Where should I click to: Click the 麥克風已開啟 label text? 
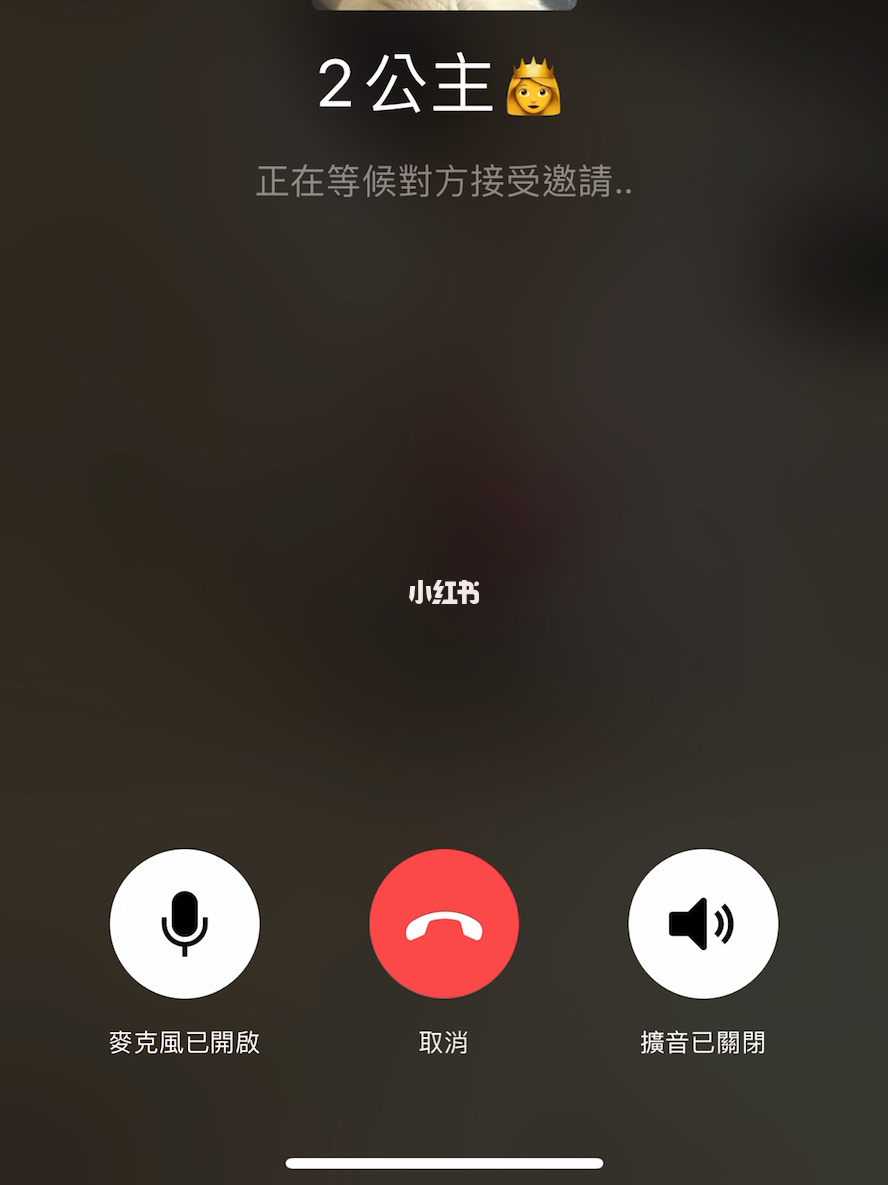(184, 1042)
